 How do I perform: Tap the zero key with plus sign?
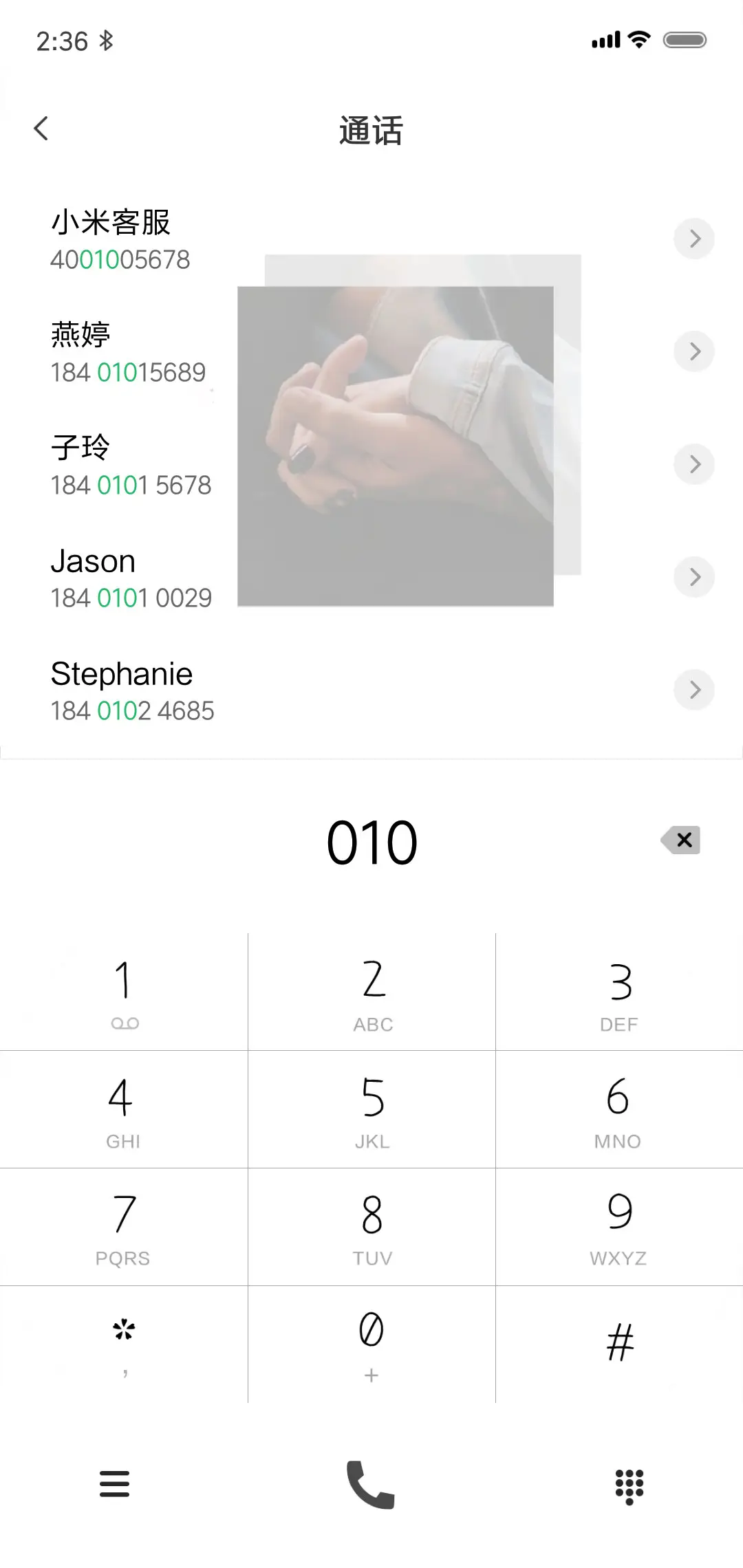371,1344
